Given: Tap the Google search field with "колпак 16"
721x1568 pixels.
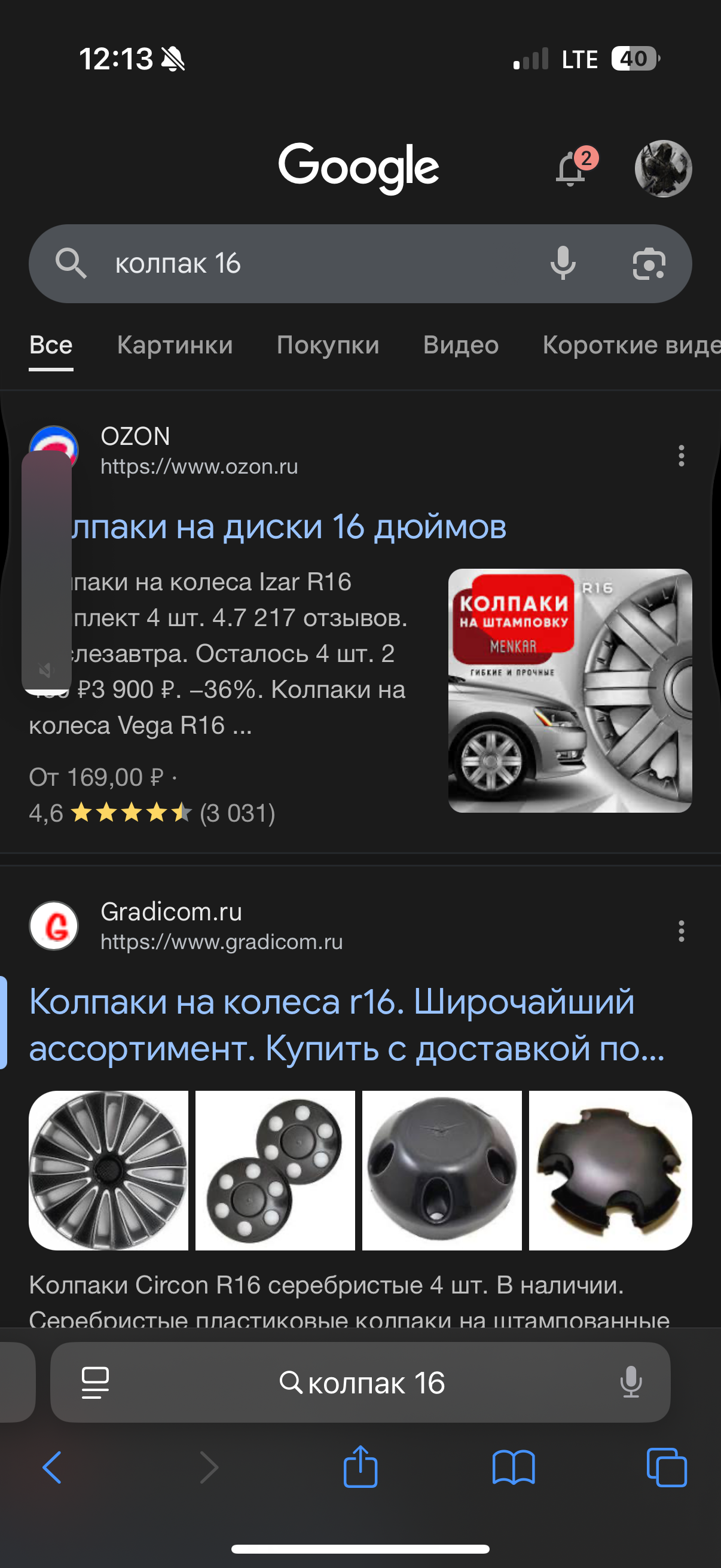Looking at the screenshot, I should click(304, 264).
